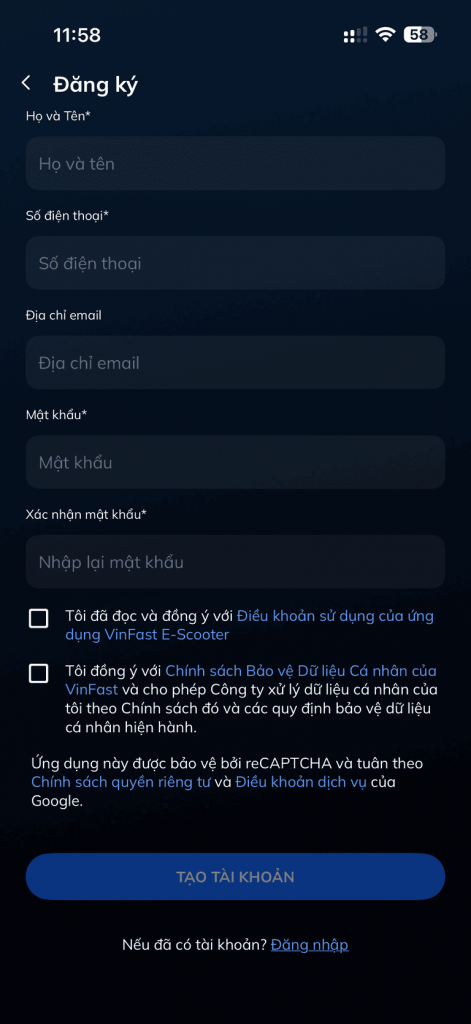Go back using the top-left arrow
The height and width of the screenshot is (1024, 471).
coord(26,84)
